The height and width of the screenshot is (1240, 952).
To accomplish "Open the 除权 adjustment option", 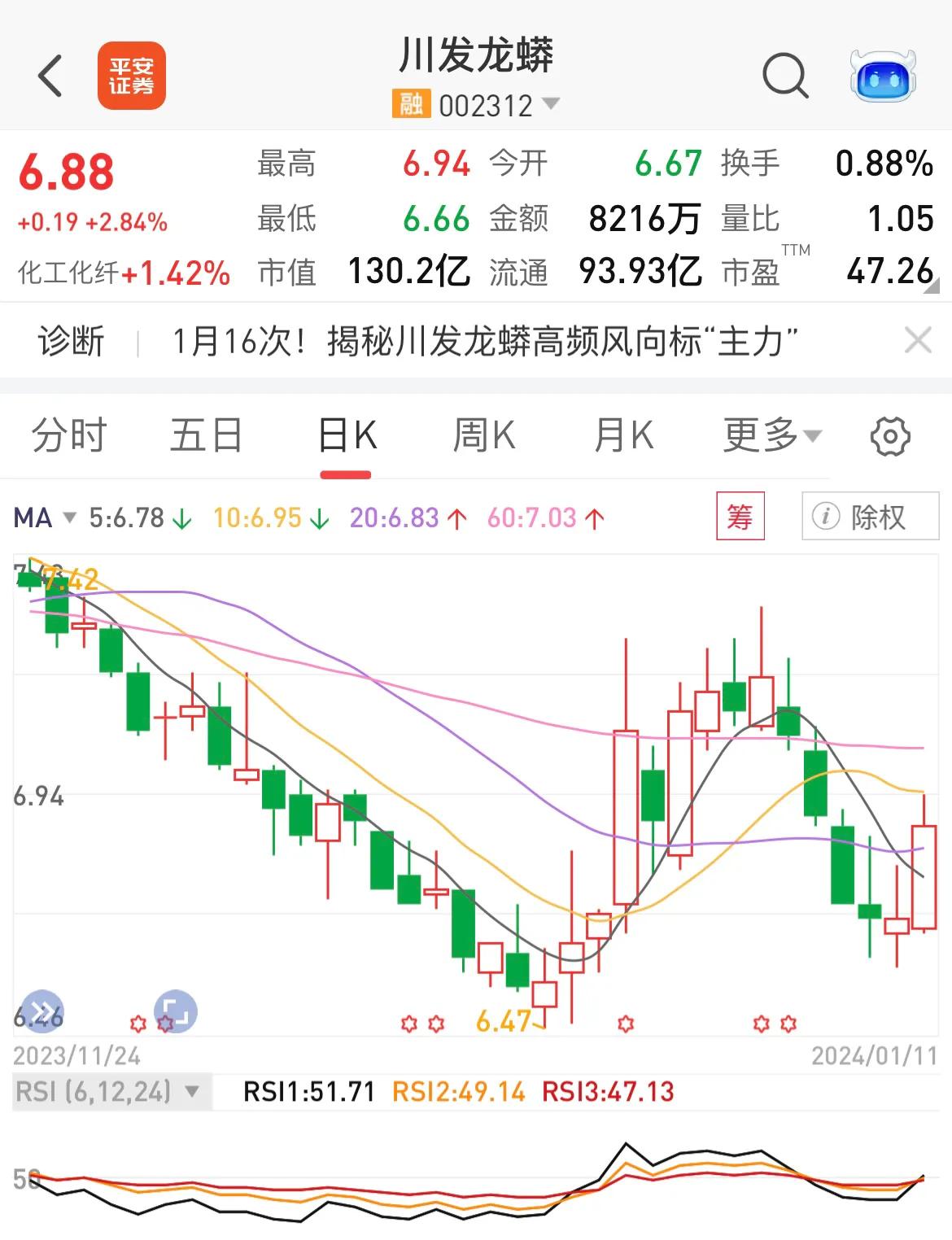I will [870, 517].
